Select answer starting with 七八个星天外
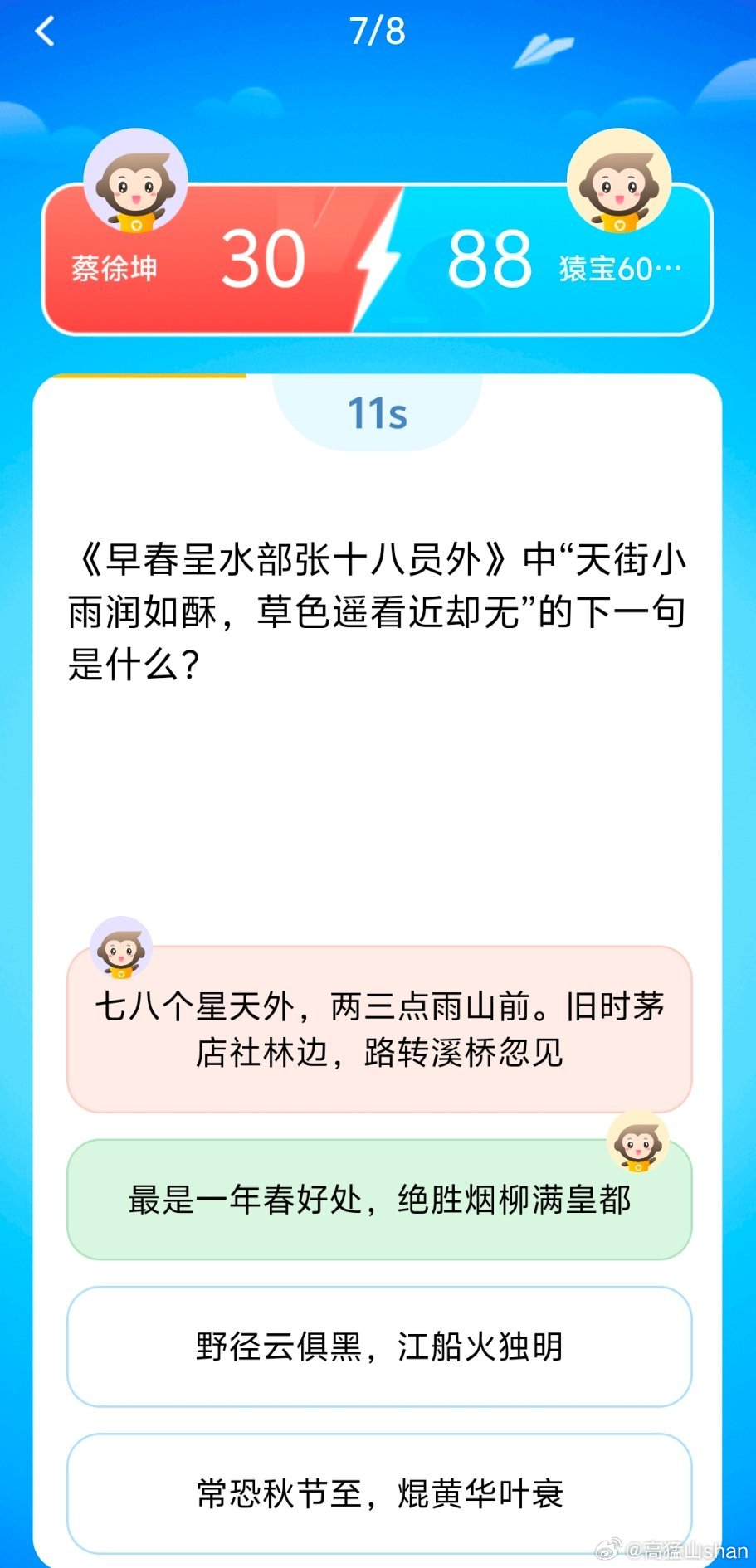Viewport: 756px width, 1568px height. pyautogui.click(x=378, y=1030)
